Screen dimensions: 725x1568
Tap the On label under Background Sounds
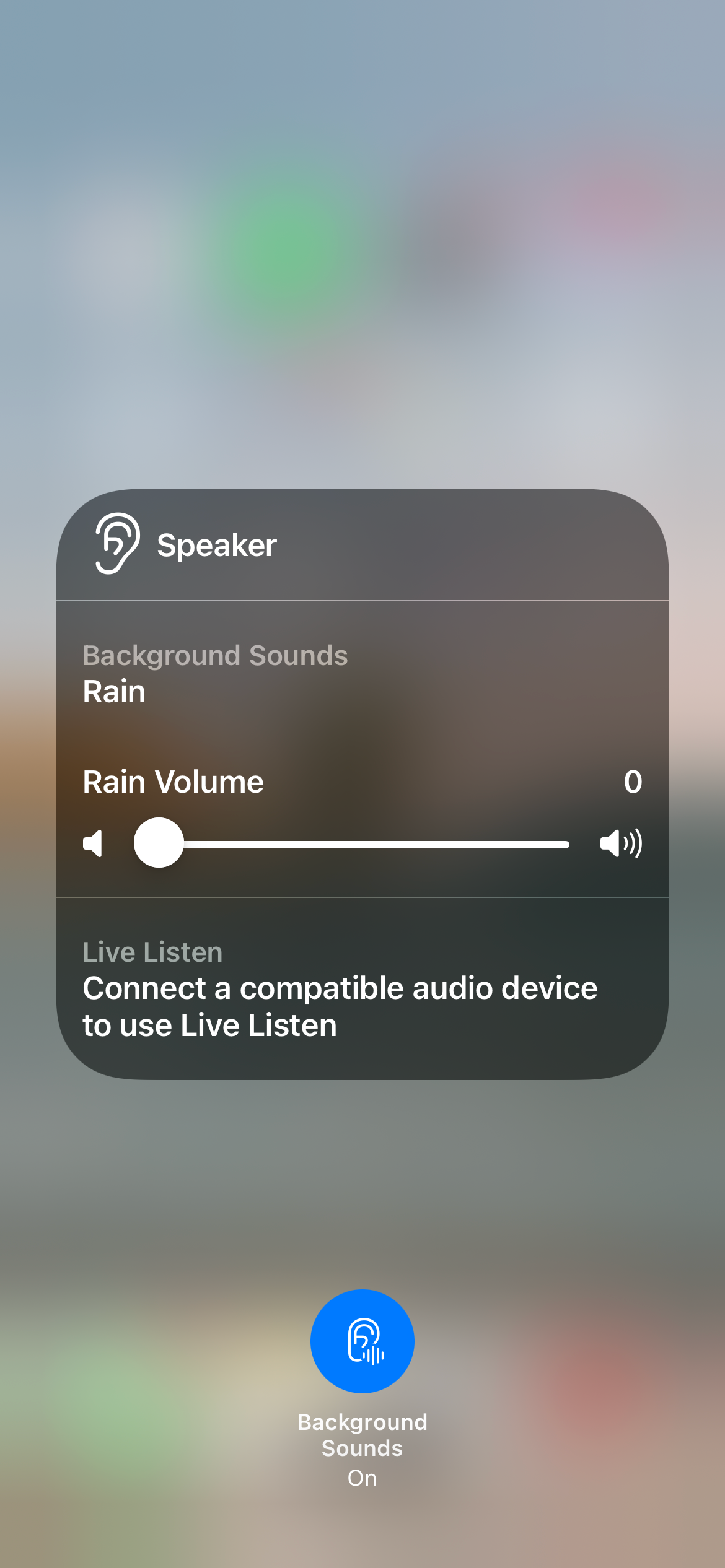362,1477
